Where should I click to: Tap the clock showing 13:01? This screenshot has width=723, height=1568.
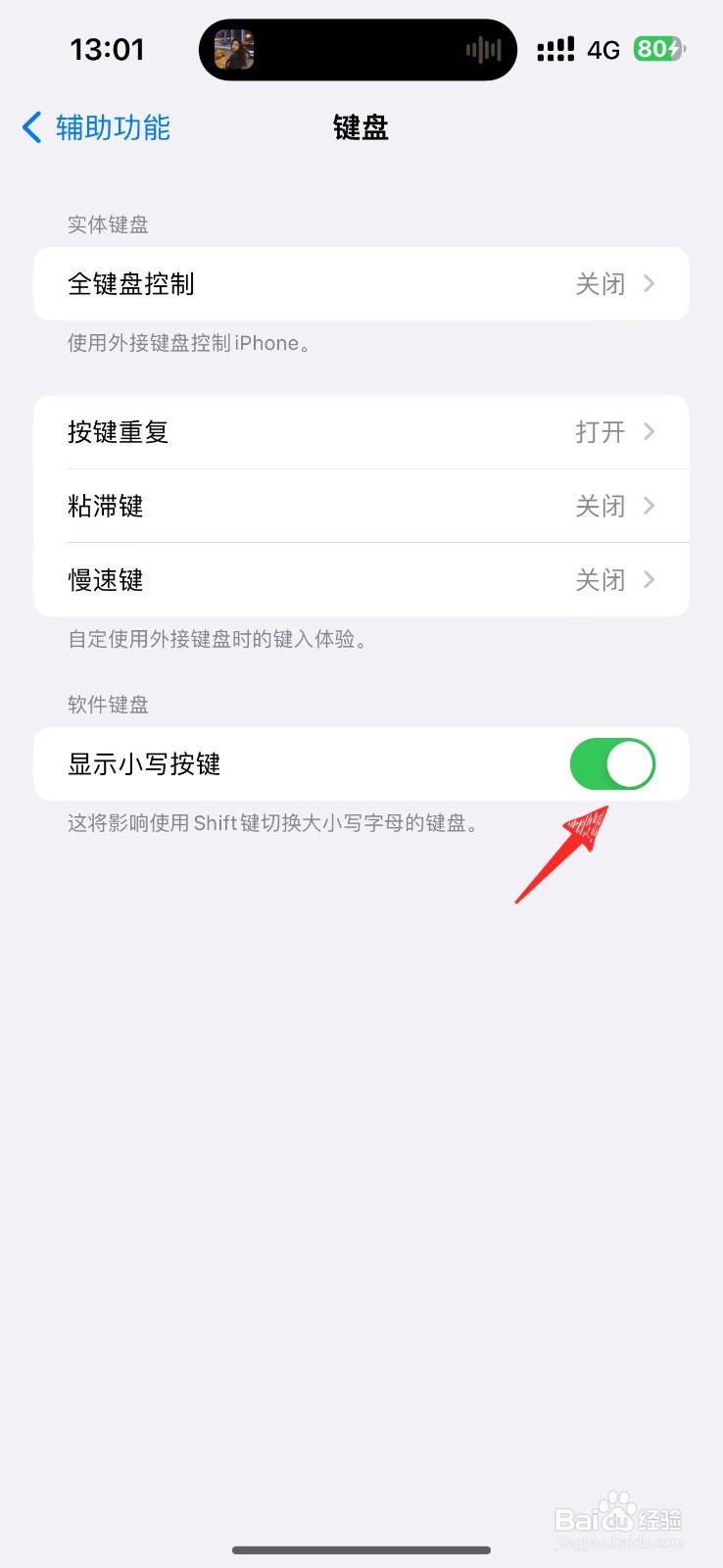pyautogui.click(x=108, y=49)
